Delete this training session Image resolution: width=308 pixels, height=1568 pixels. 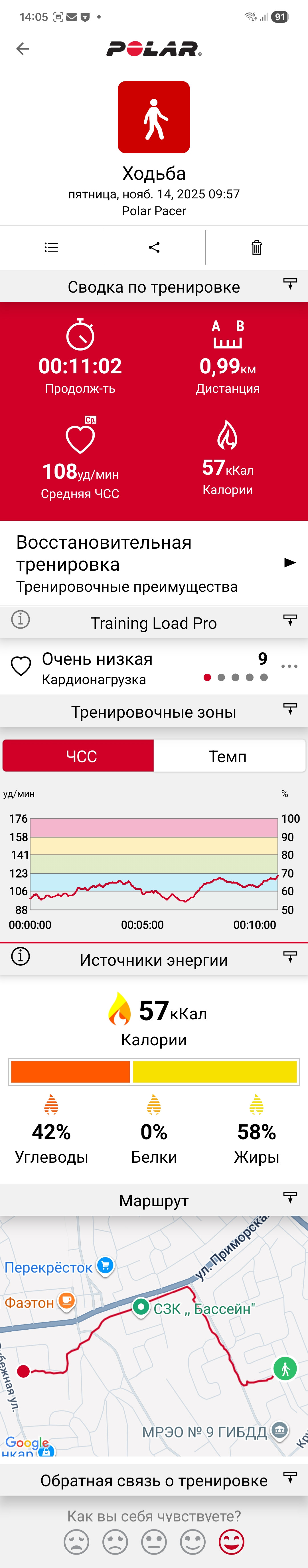pyautogui.click(x=257, y=247)
